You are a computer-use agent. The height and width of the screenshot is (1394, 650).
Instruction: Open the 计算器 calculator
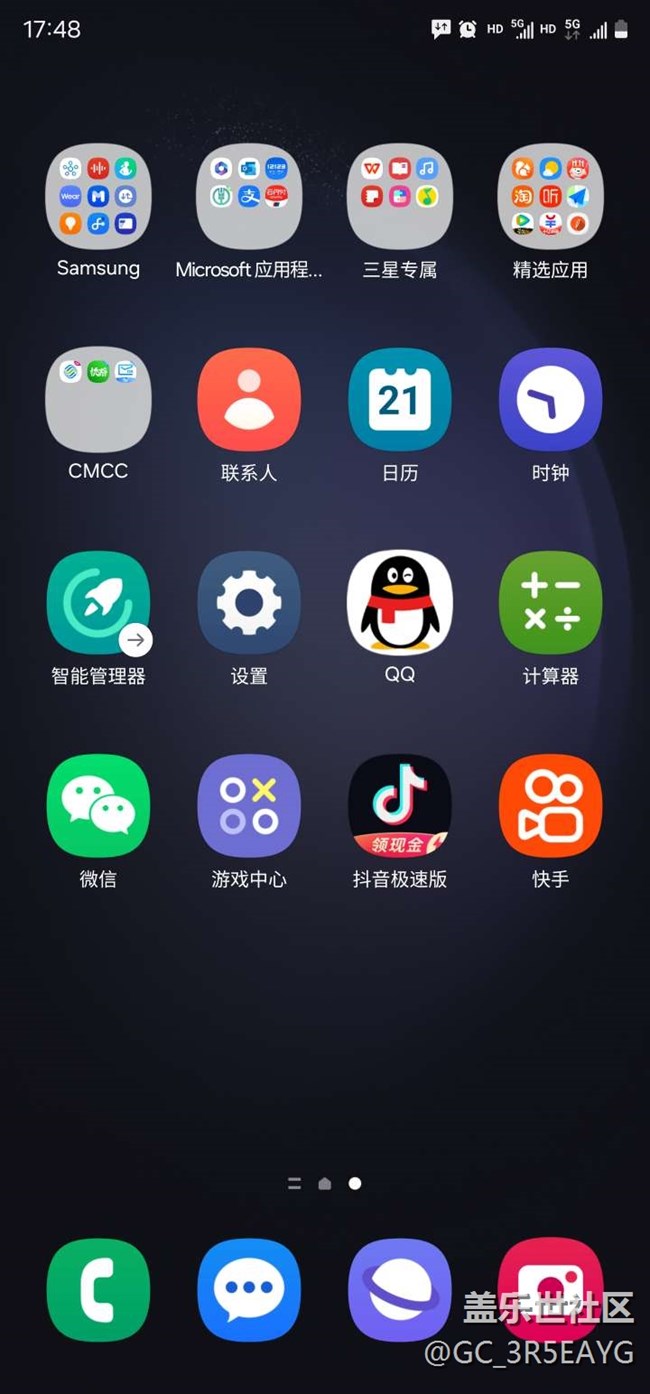pos(550,602)
